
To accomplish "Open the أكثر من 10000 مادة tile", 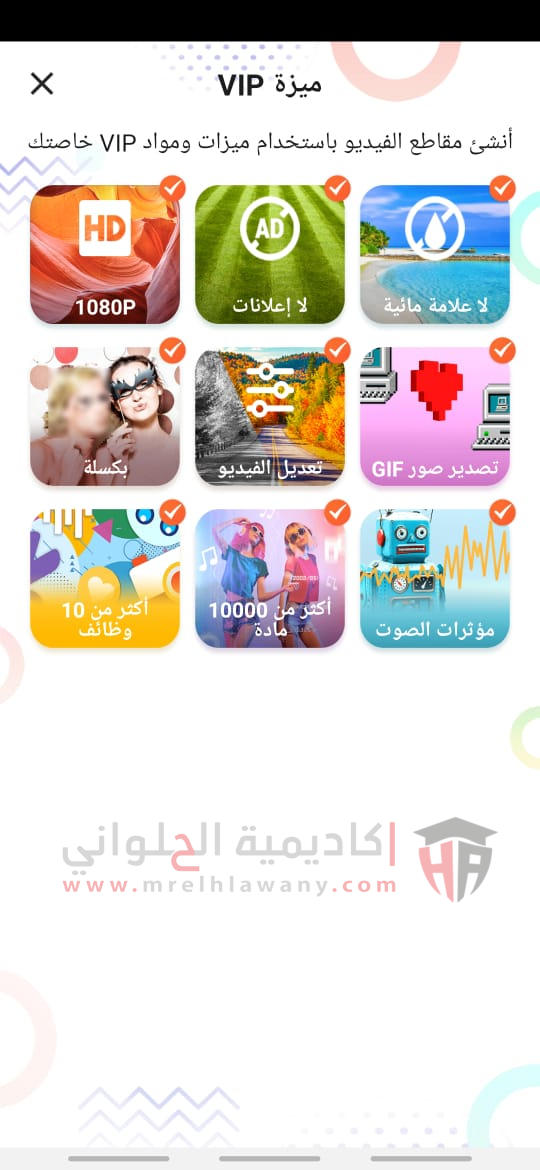I will coord(270,578).
